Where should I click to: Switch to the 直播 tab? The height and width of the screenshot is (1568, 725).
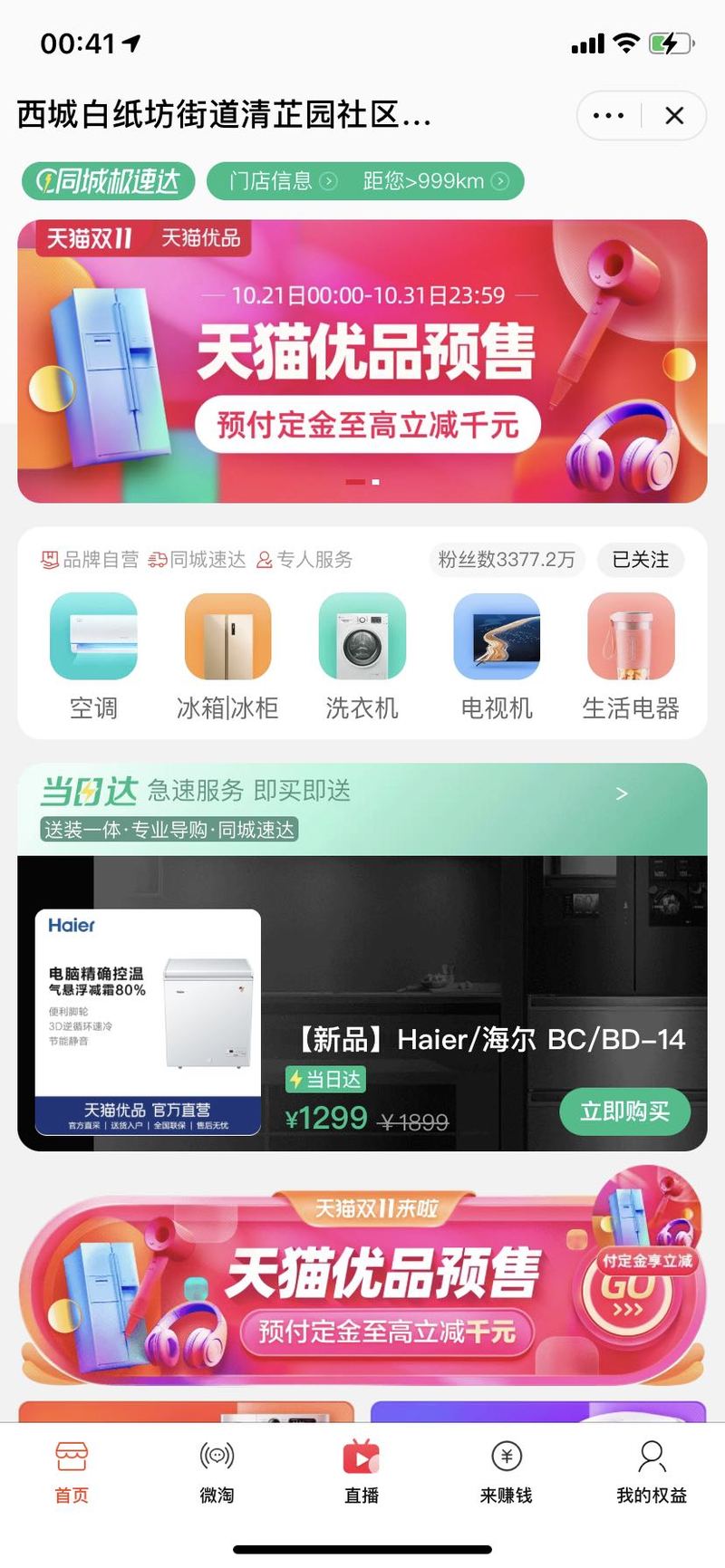point(362,1472)
